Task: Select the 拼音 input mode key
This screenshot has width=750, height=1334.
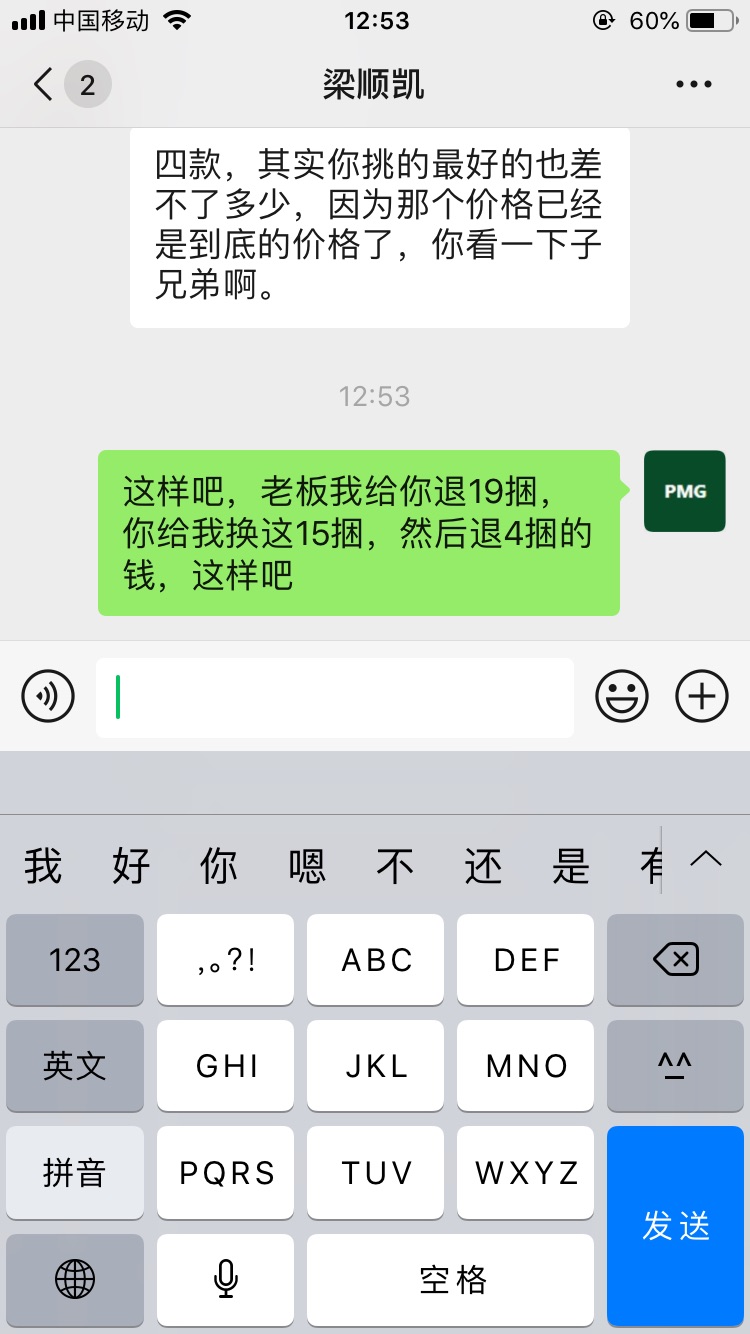Action: coord(75,1172)
